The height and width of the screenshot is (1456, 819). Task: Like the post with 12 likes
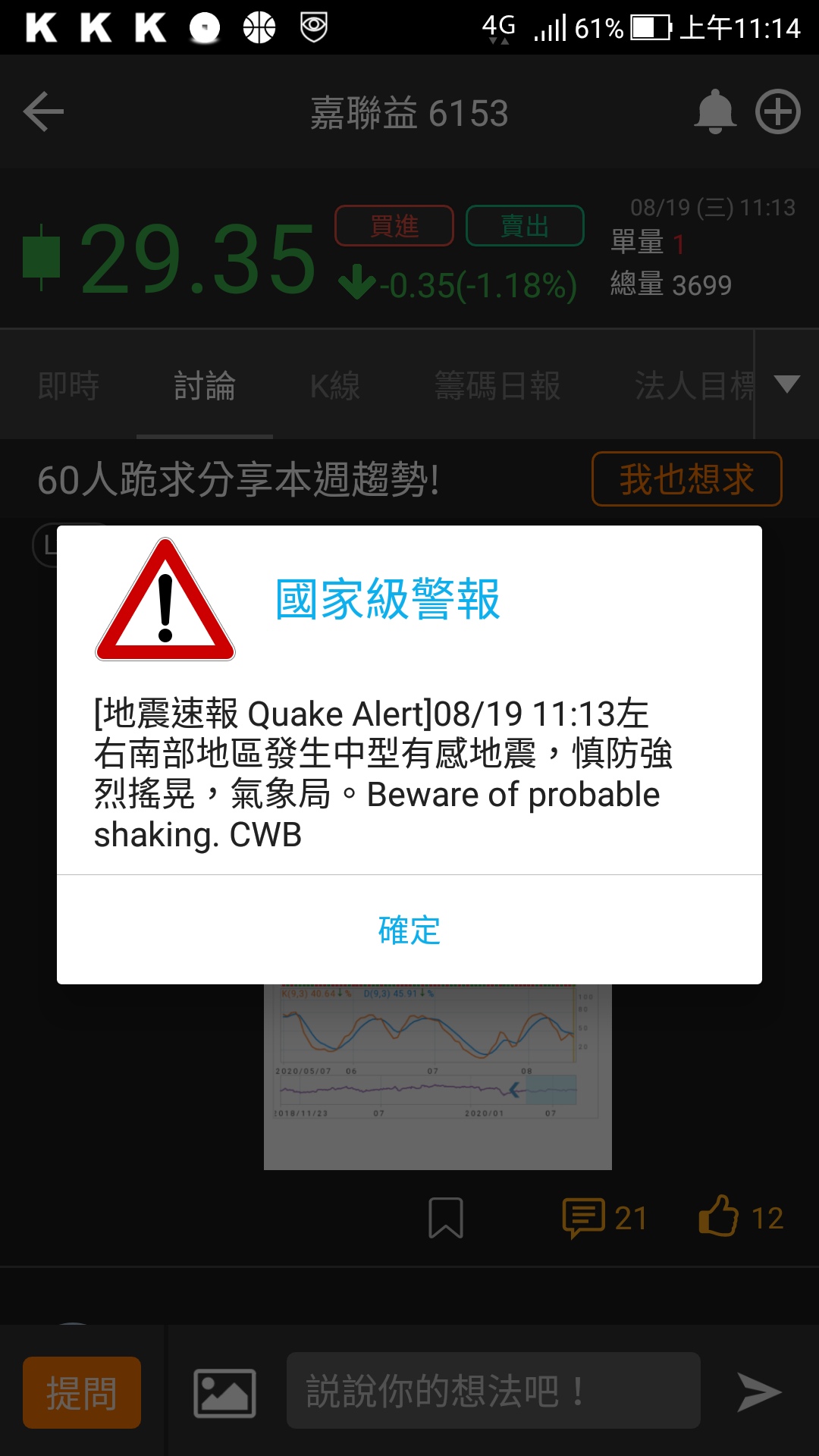[x=741, y=1218]
